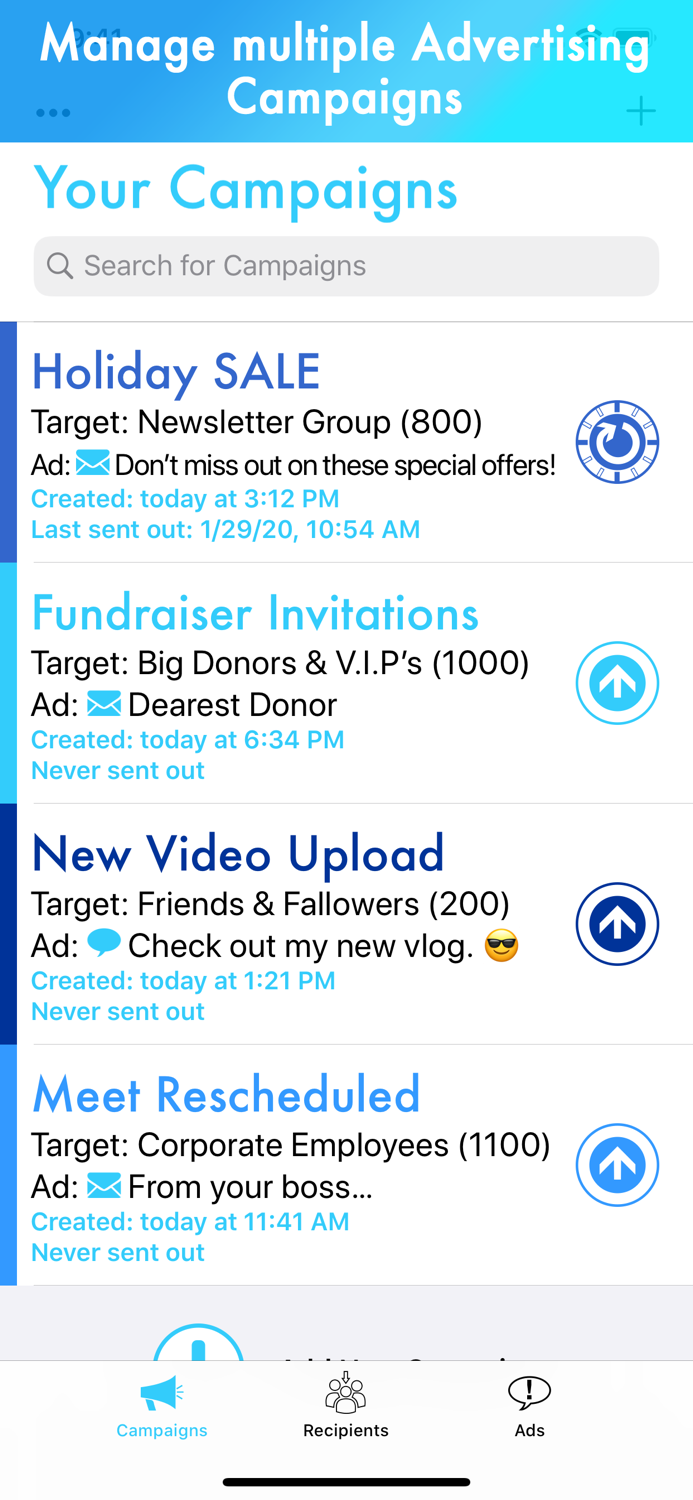Resend the Holiday SALE campaign
The image size is (693, 1500).
click(x=617, y=442)
